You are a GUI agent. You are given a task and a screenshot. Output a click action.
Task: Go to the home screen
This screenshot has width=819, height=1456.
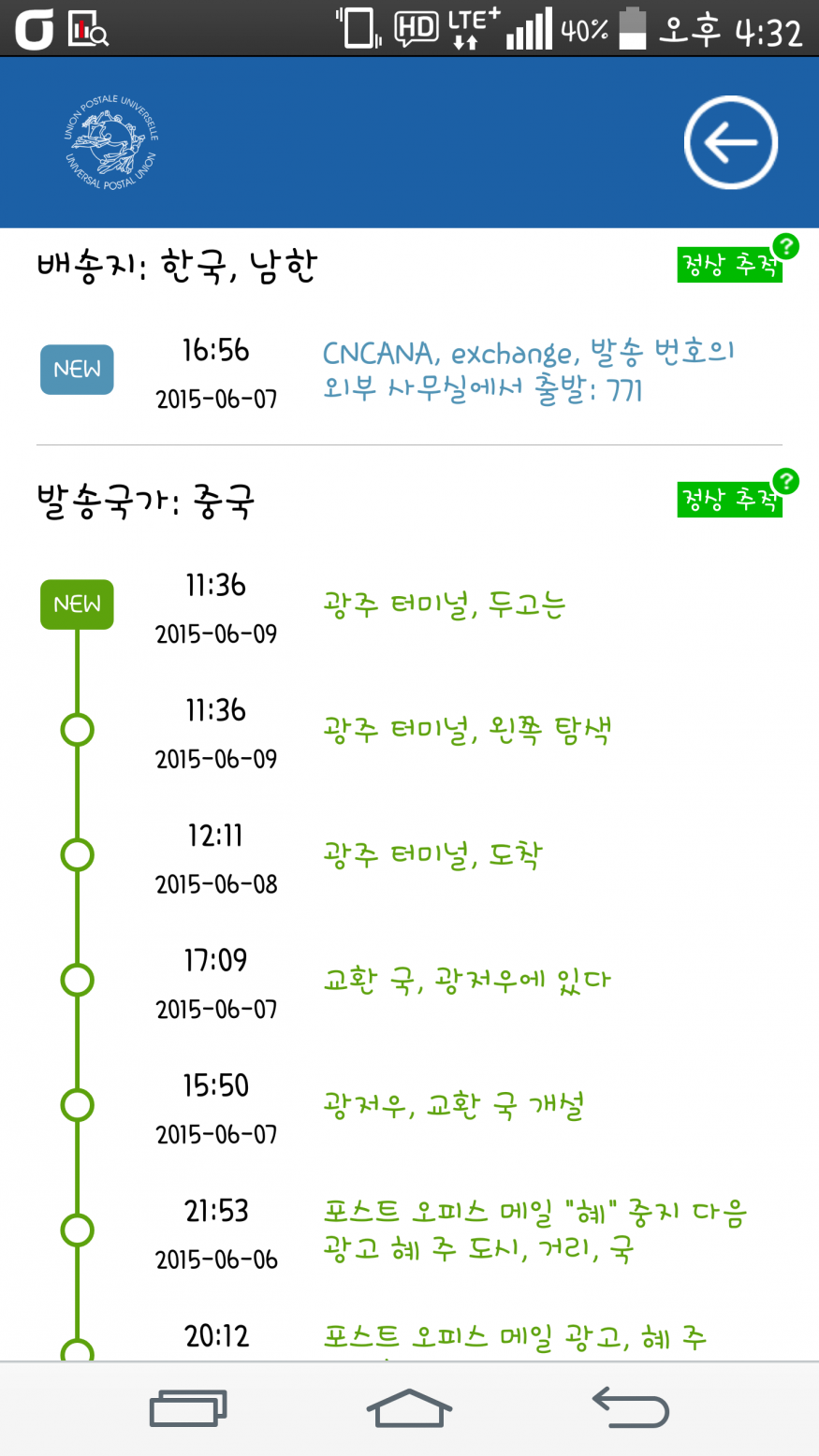pos(409,1407)
